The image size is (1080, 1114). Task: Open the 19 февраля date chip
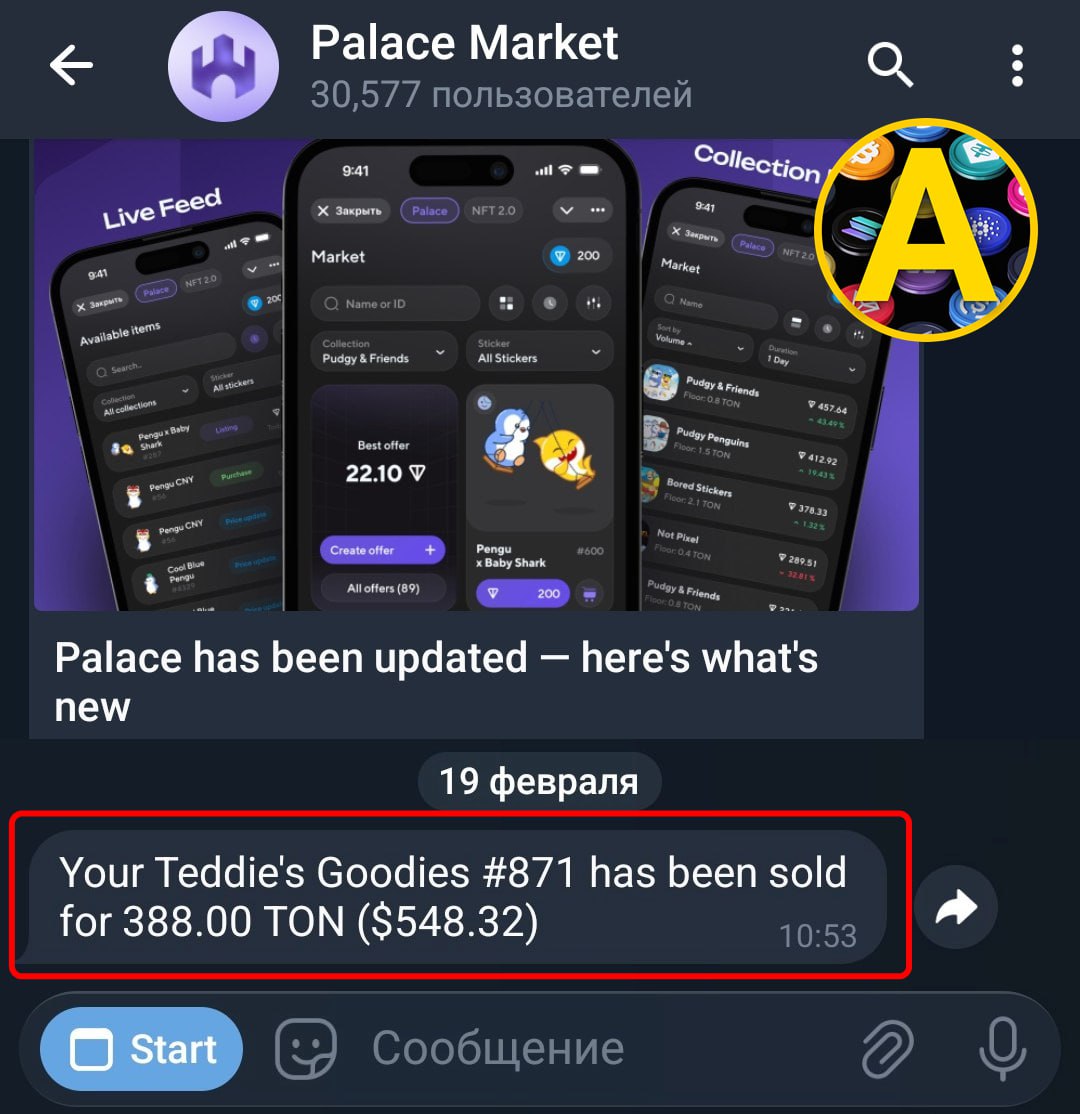click(x=538, y=781)
